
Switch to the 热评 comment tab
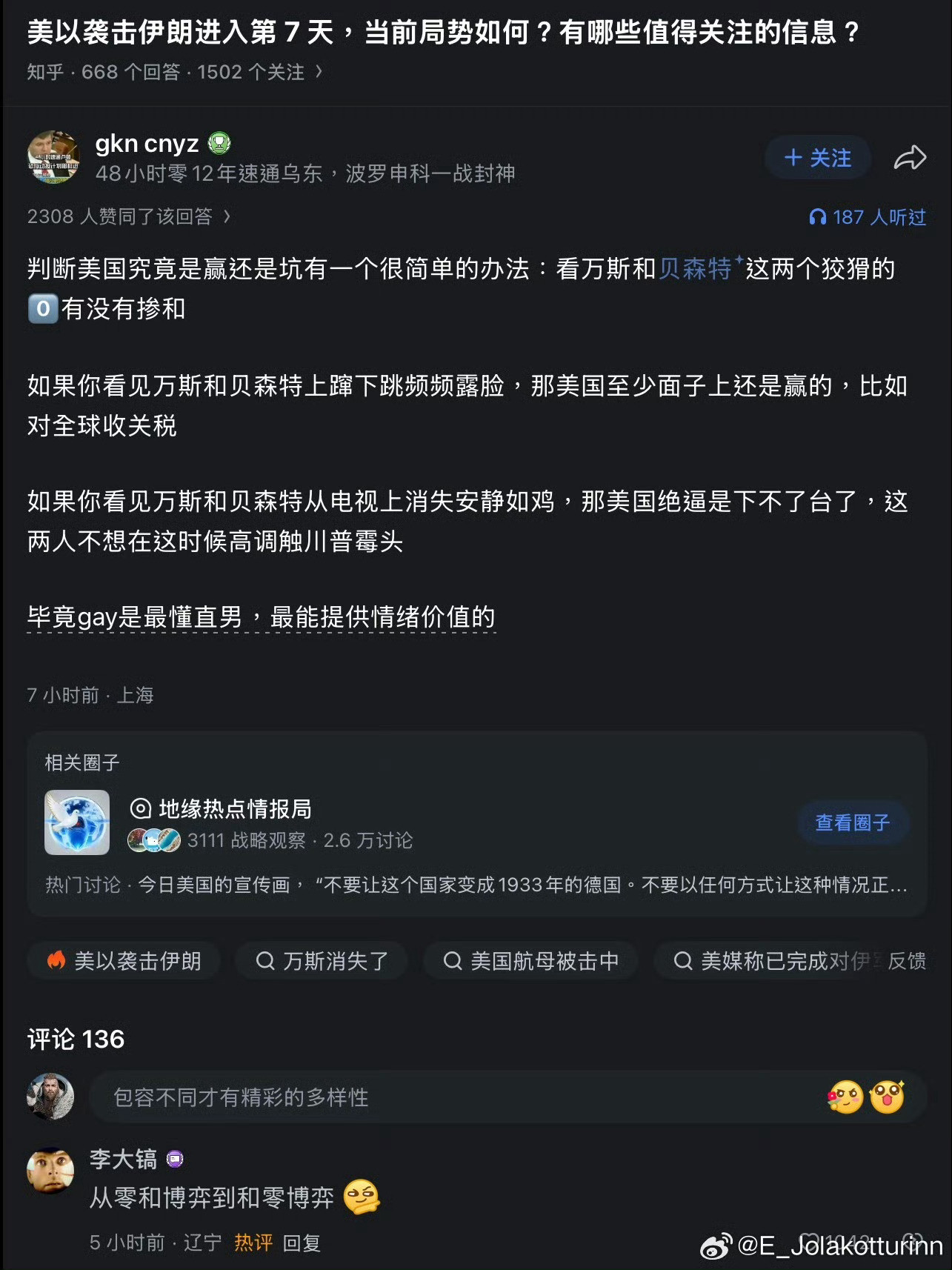coord(252,1243)
